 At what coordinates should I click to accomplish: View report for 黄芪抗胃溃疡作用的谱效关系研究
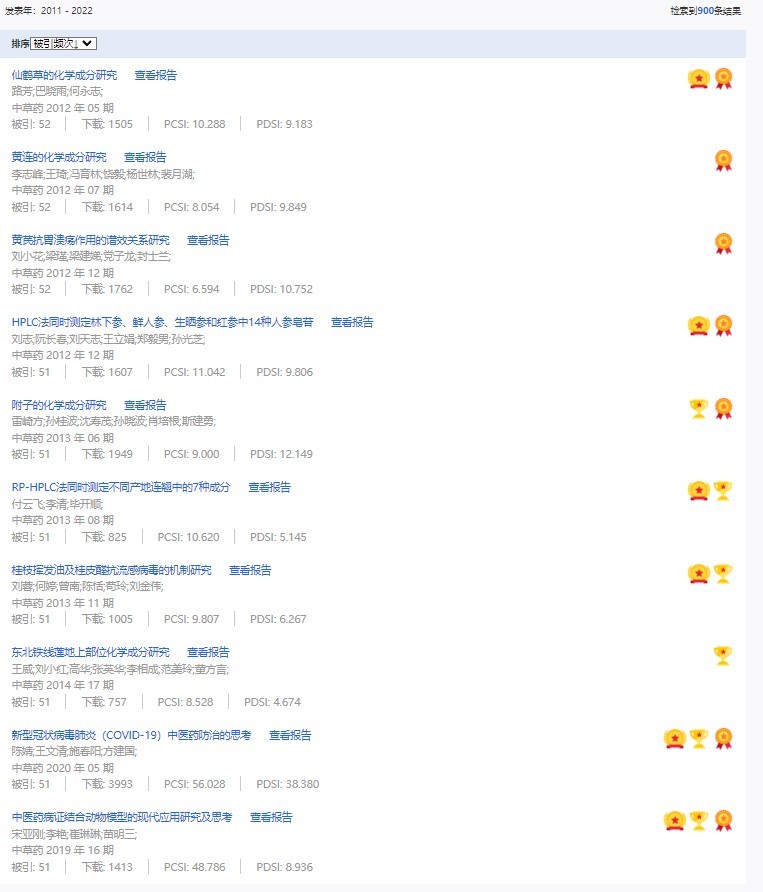pos(208,240)
